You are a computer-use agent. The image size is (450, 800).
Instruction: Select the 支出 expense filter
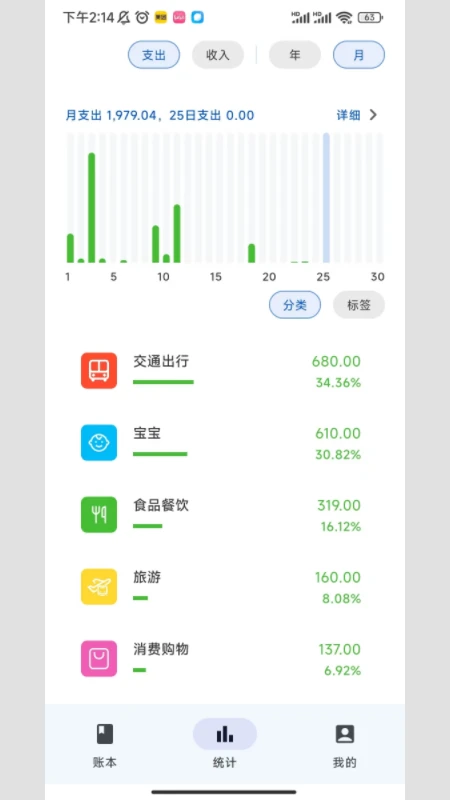(154, 55)
